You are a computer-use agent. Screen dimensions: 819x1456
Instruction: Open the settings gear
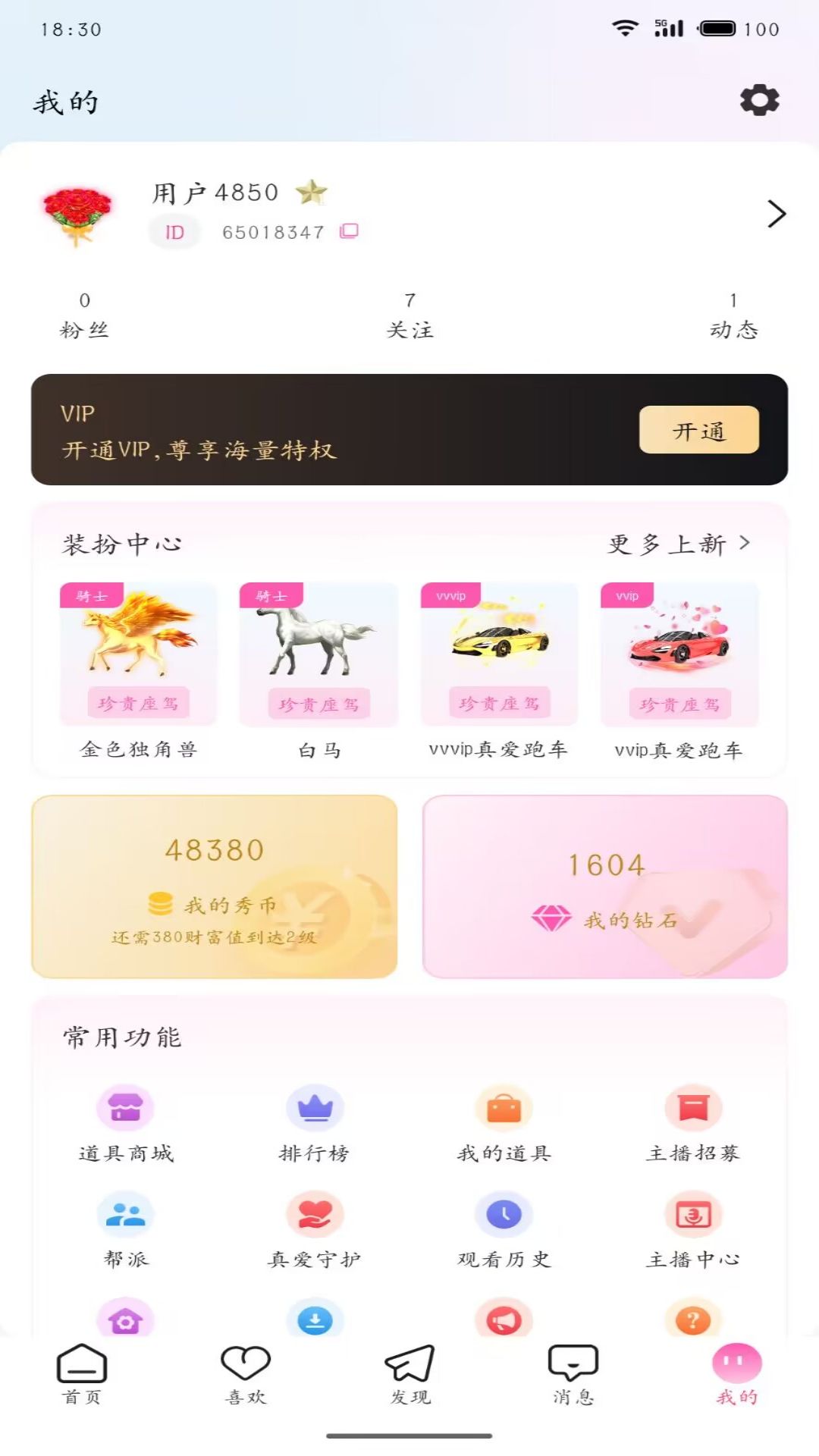coord(760,99)
